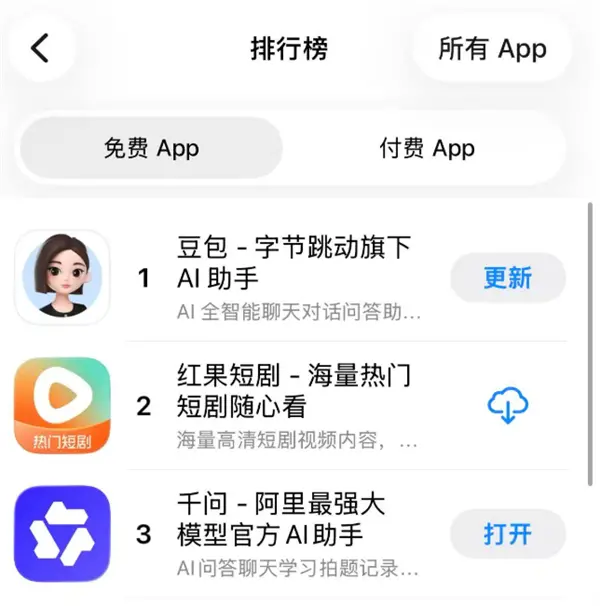
Task: Tap 更新 to update 豆包
Action: coord(507,277)
